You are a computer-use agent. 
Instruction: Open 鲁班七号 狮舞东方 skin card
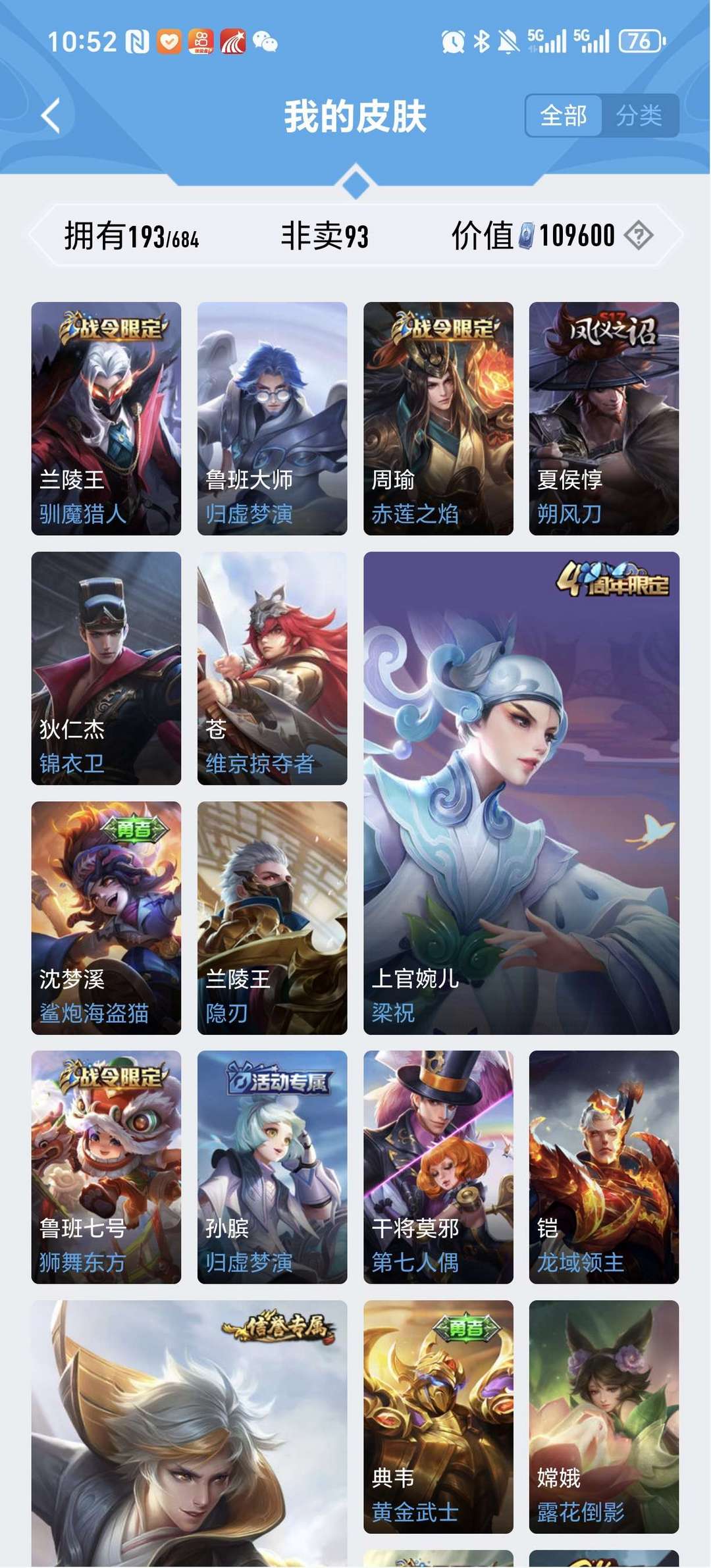coord(106,1167)
